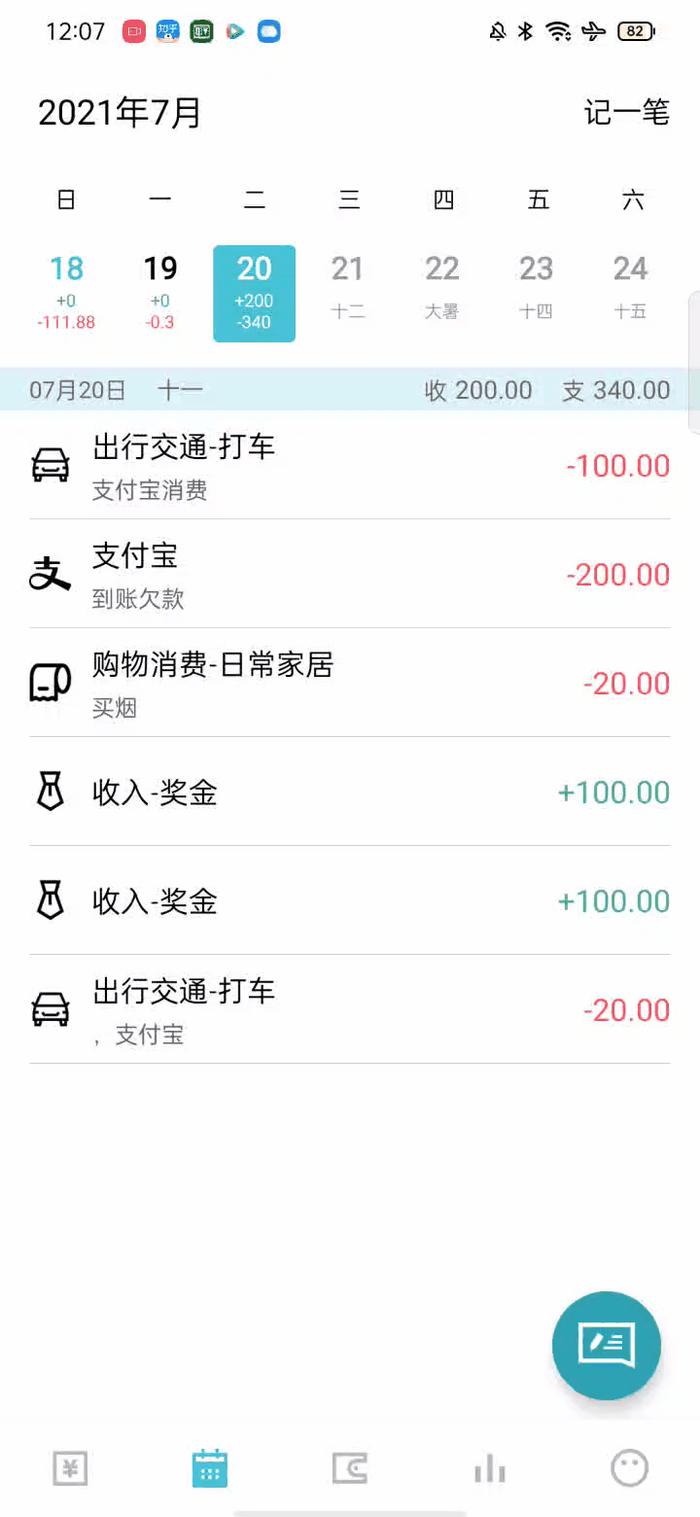700x1517 pixels.
Task: Go to the smiley face profile tab
Action: pyautogui.click(x=630, y=1469)
